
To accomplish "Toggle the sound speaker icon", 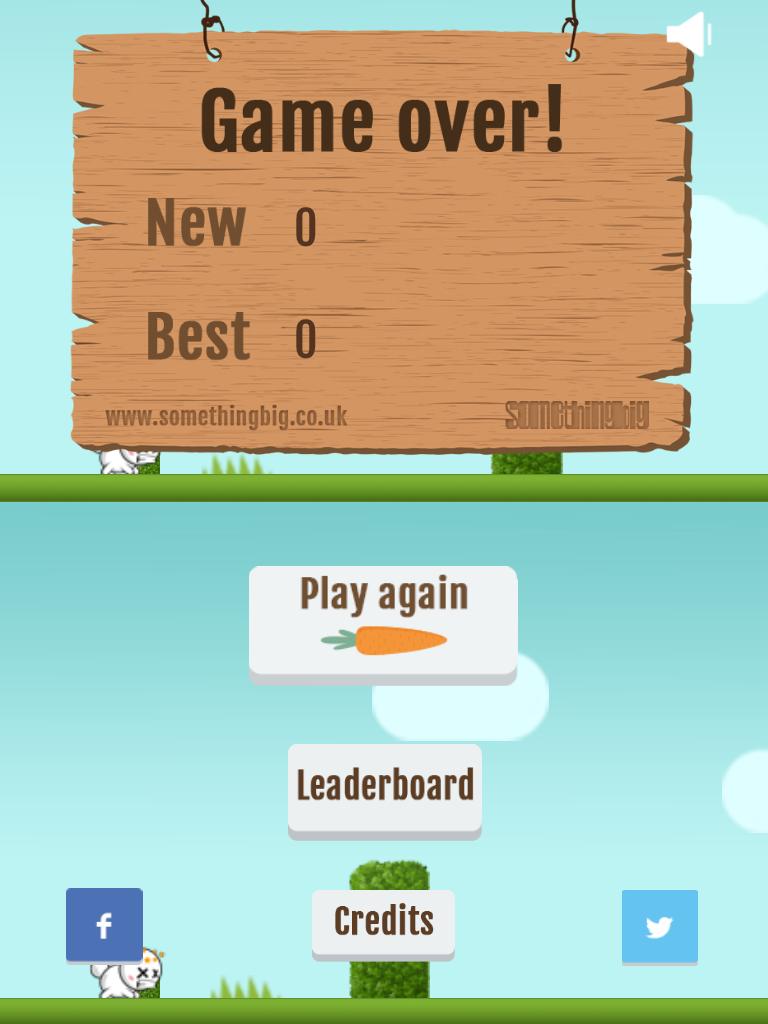I will (689, 34).
